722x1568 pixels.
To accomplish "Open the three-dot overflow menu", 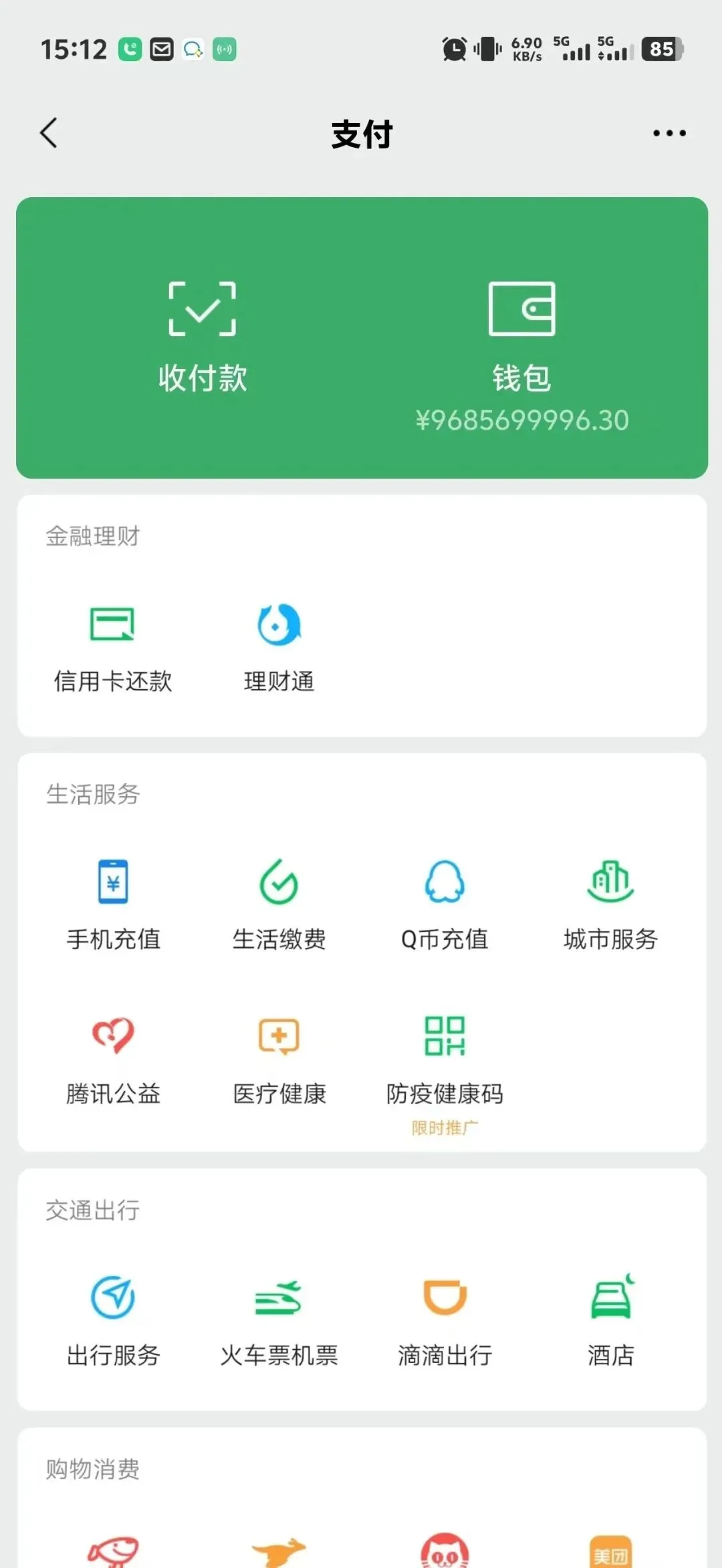I will tap(669, 133).
